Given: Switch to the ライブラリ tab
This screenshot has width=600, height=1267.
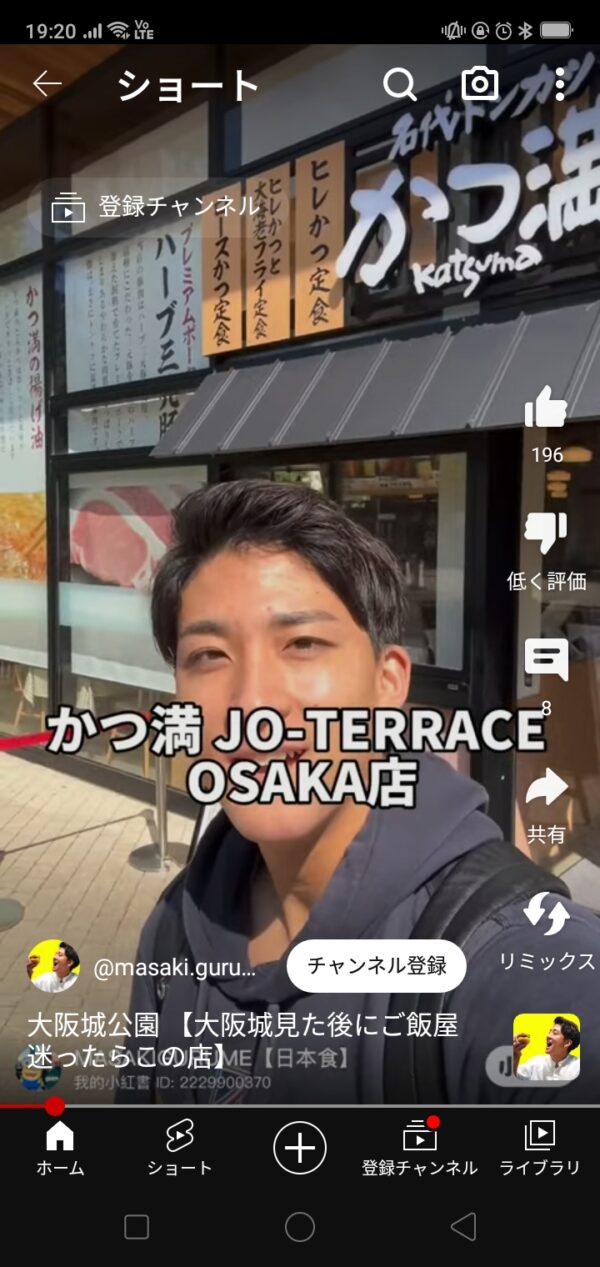Looking at the screenshot, I should [x=540, y=1147].
